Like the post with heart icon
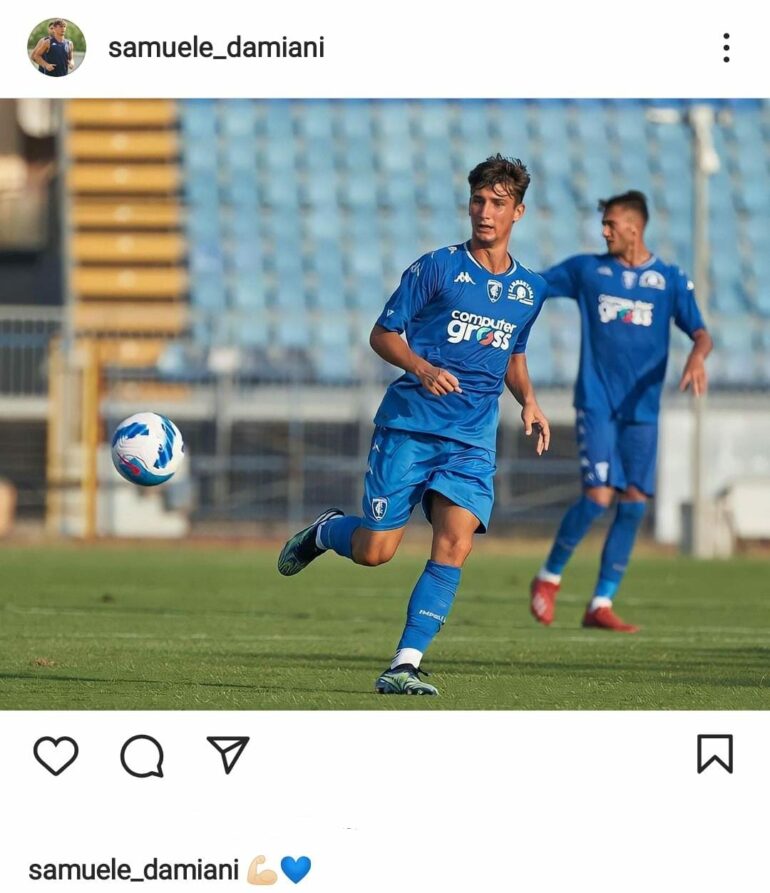770x893 pixels. click(x=56, y=755)
